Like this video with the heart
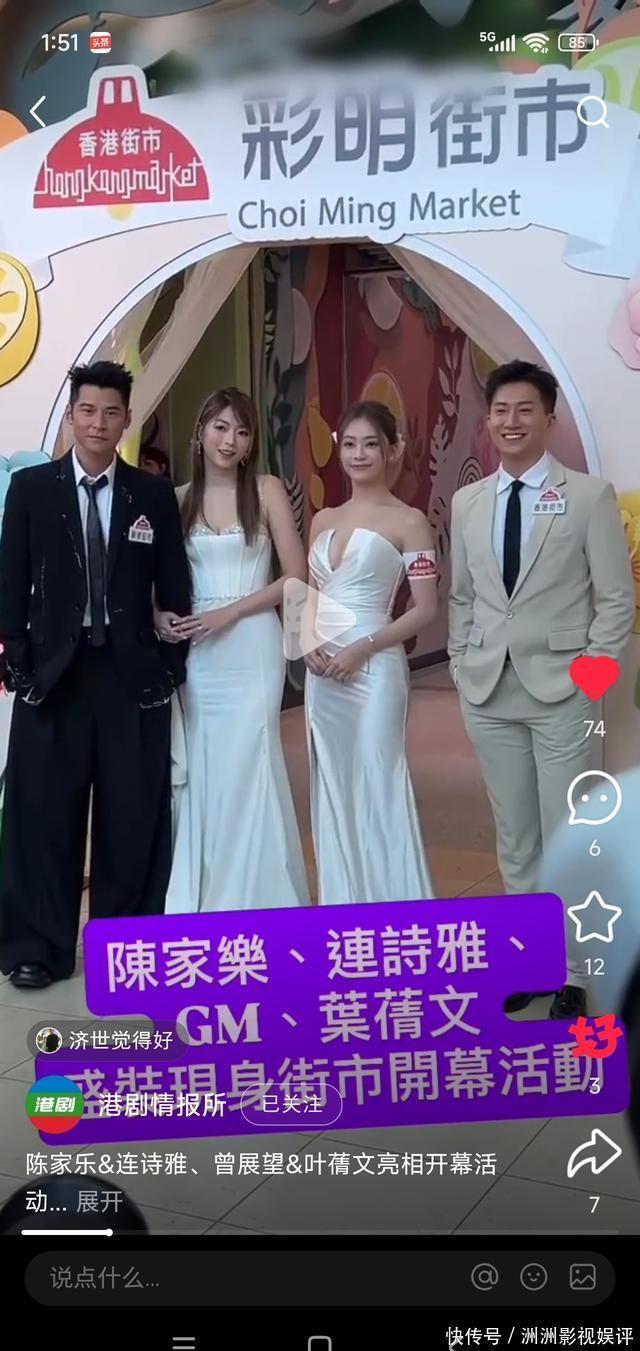The height and width of the screenshot is (1351, 640). click(594, 679)
